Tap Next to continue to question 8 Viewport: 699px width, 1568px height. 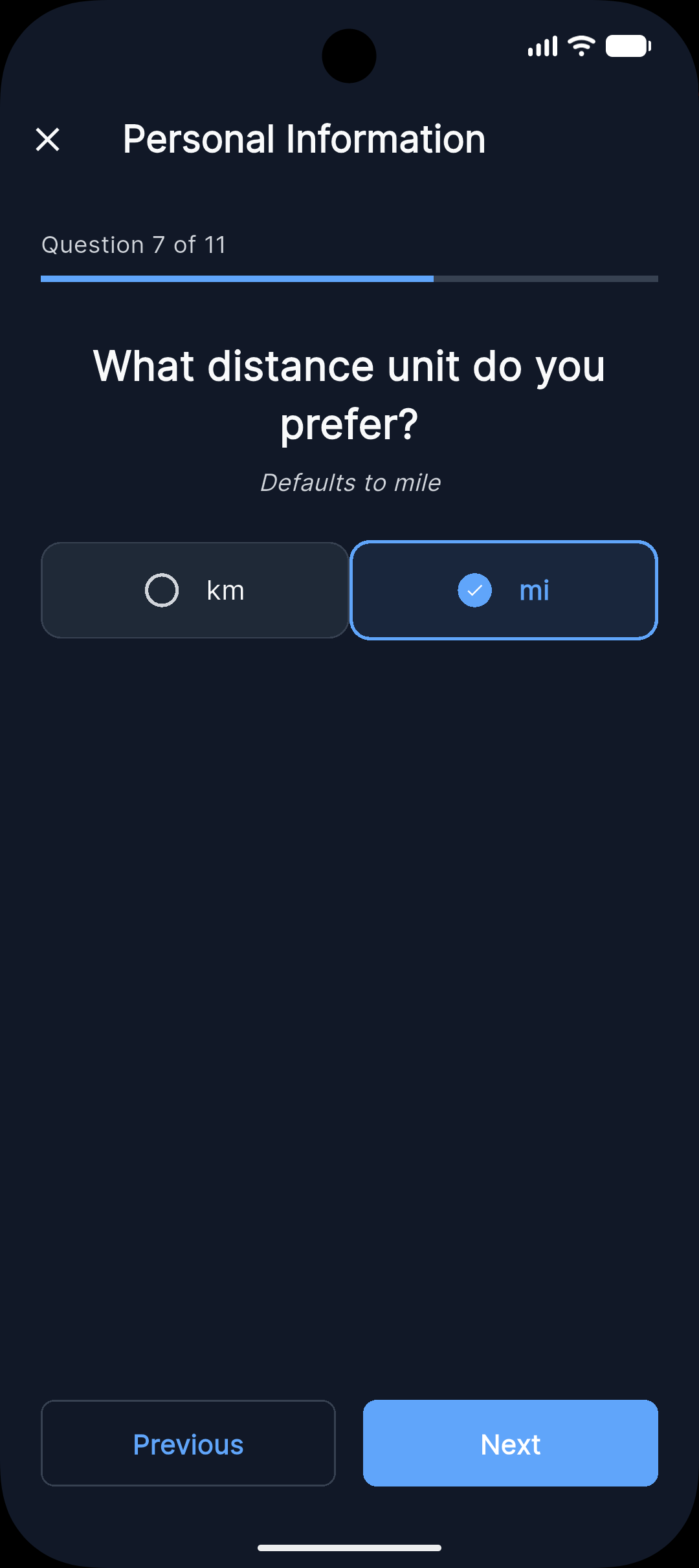click(510, 1444)
